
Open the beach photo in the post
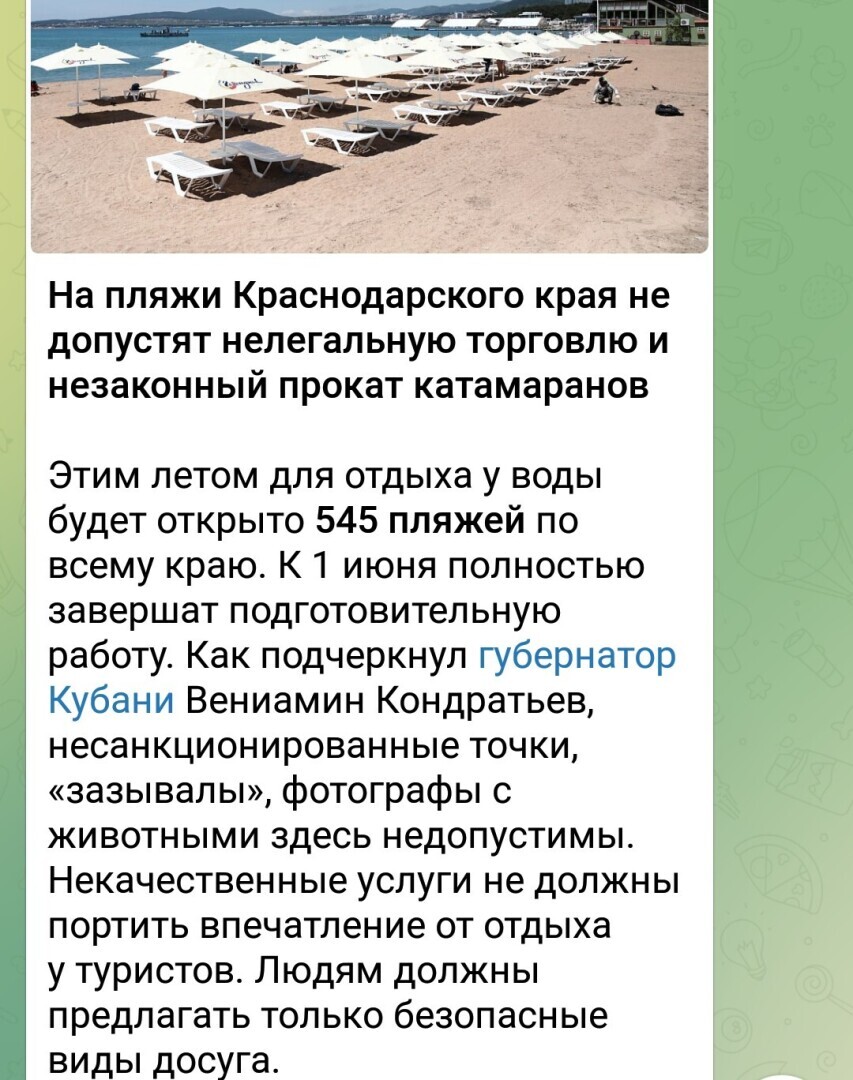[369, 125]
